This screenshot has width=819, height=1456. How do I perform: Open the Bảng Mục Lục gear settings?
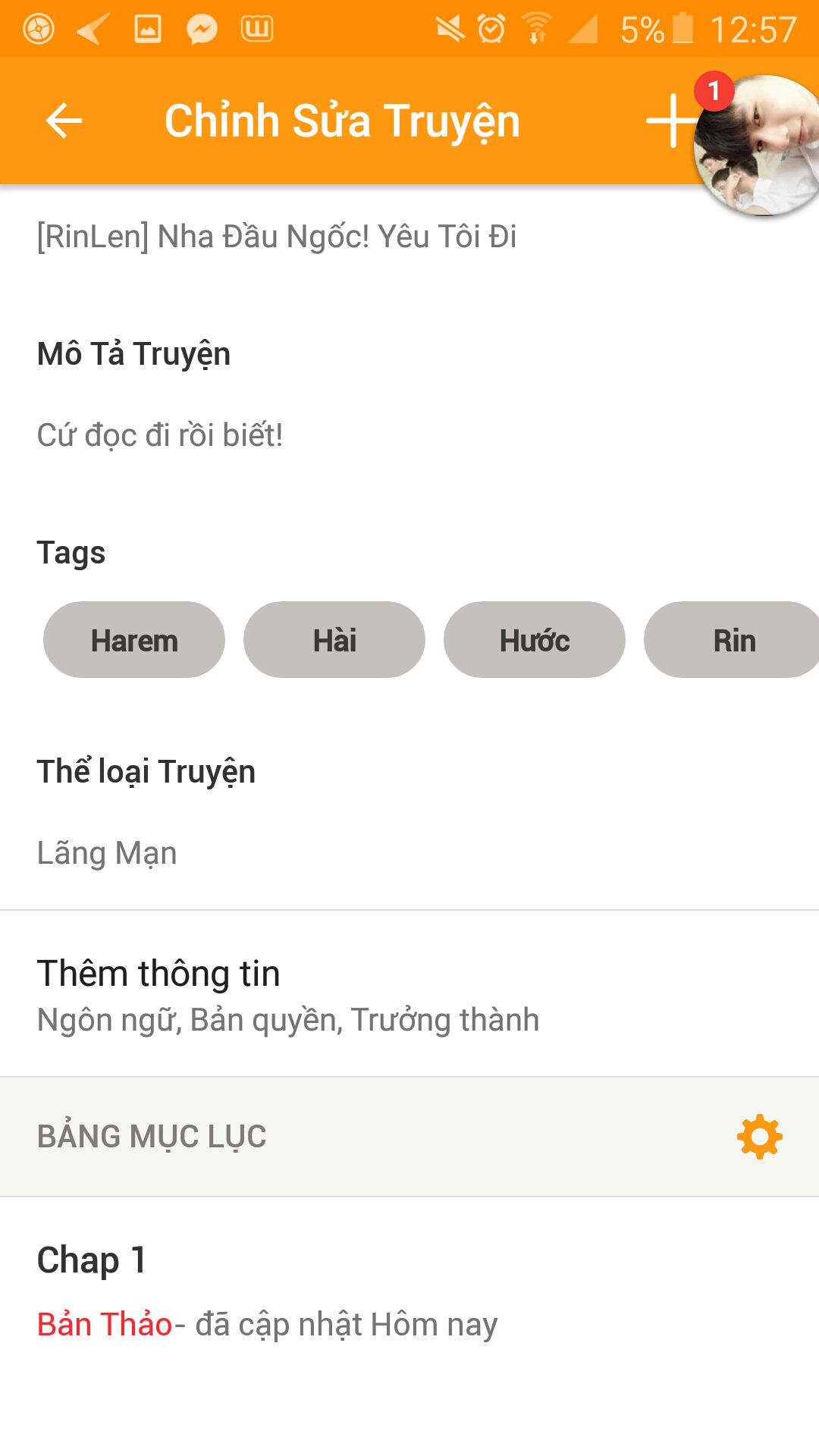pos(759,1137)
